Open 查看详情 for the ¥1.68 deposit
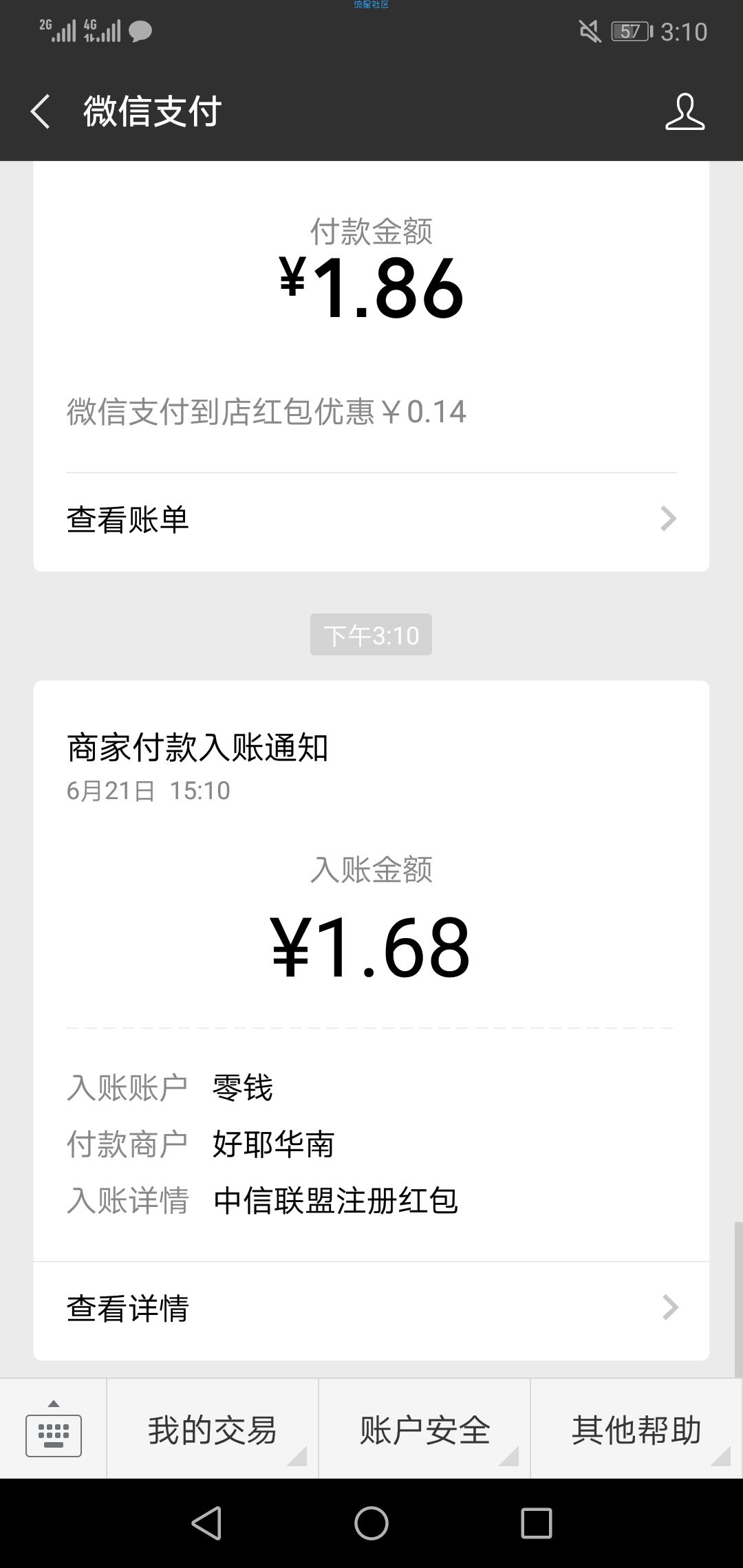The height and width of the screenshot is (1568, 743). (x=371, y=1308)
